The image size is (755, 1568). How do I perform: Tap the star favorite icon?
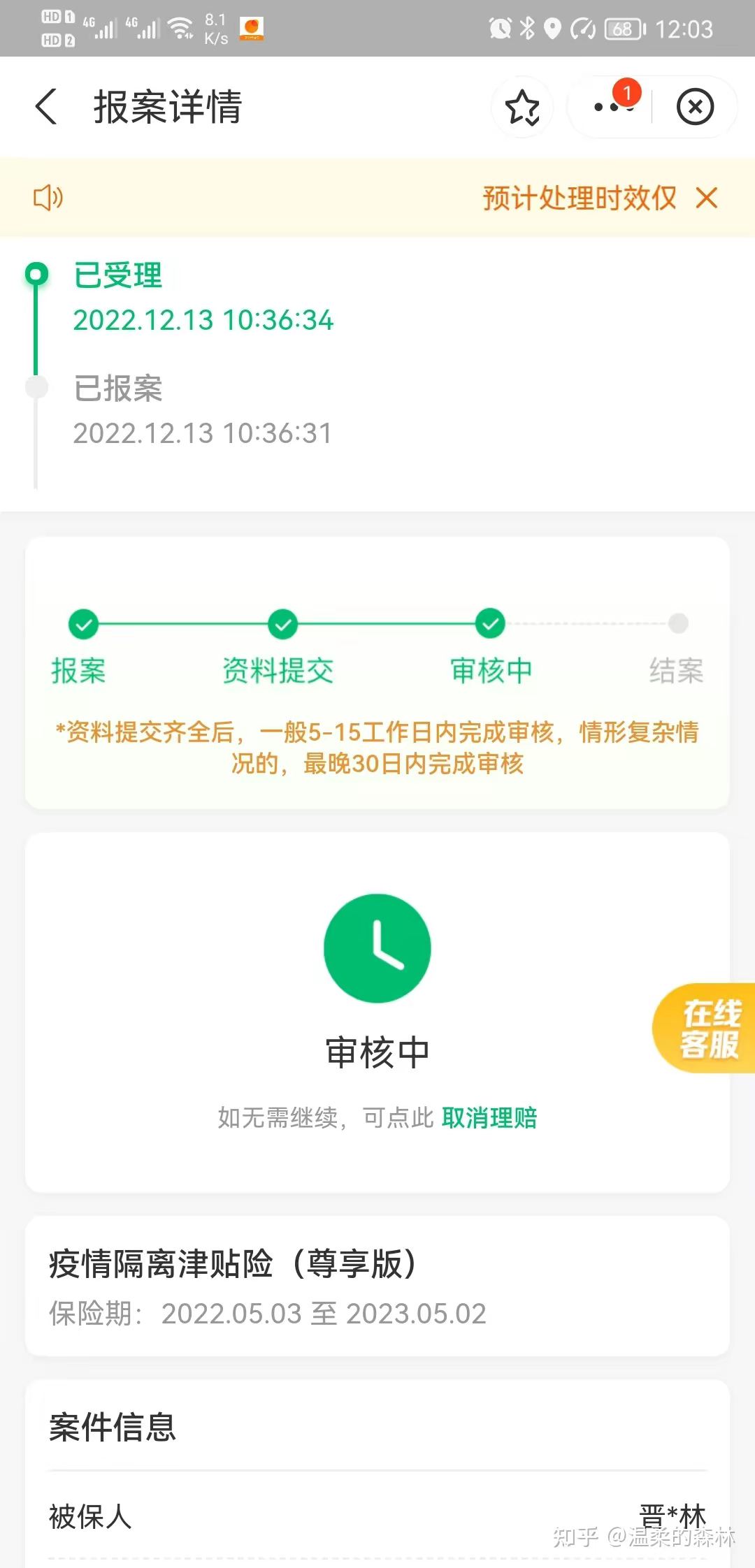pos(522,107)
